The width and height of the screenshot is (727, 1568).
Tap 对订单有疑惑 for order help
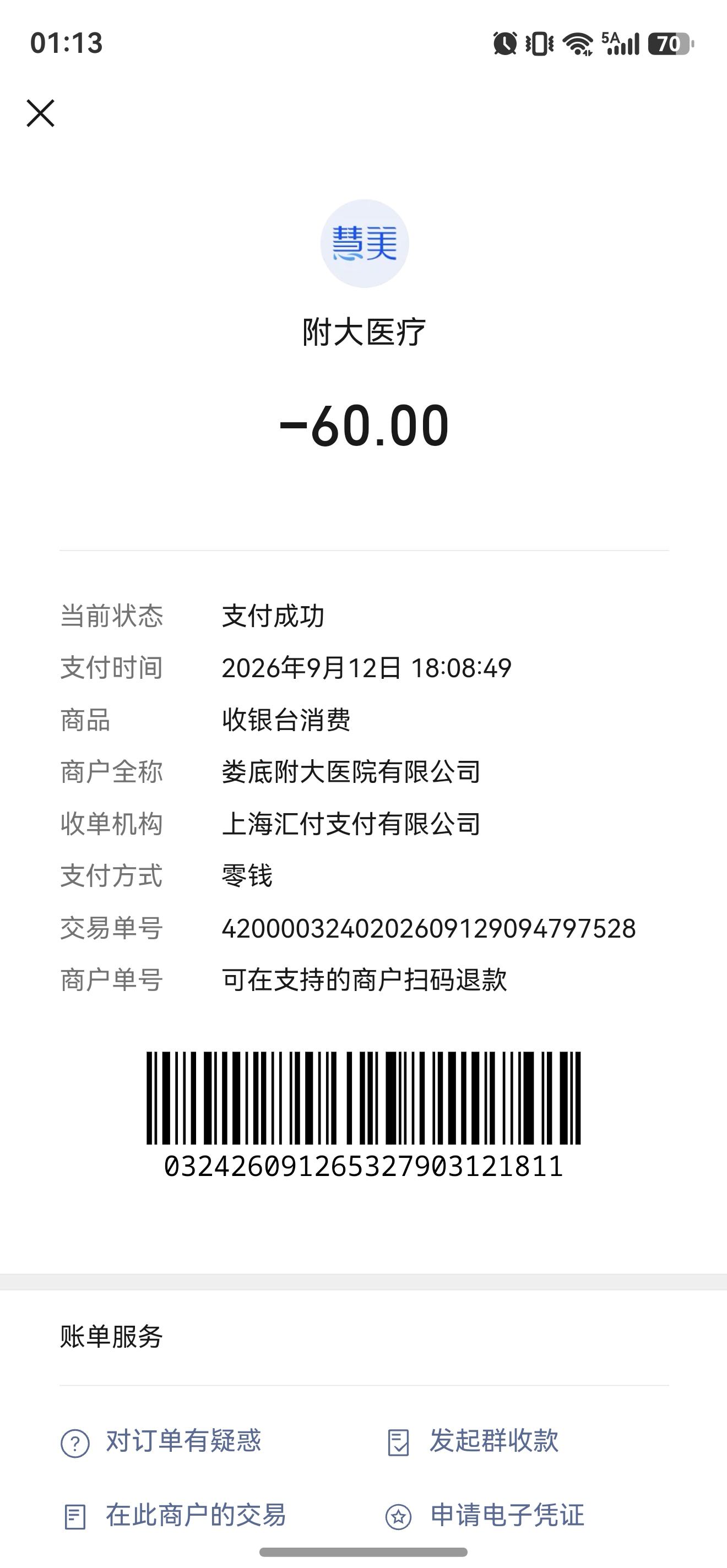coord(161,1441)
